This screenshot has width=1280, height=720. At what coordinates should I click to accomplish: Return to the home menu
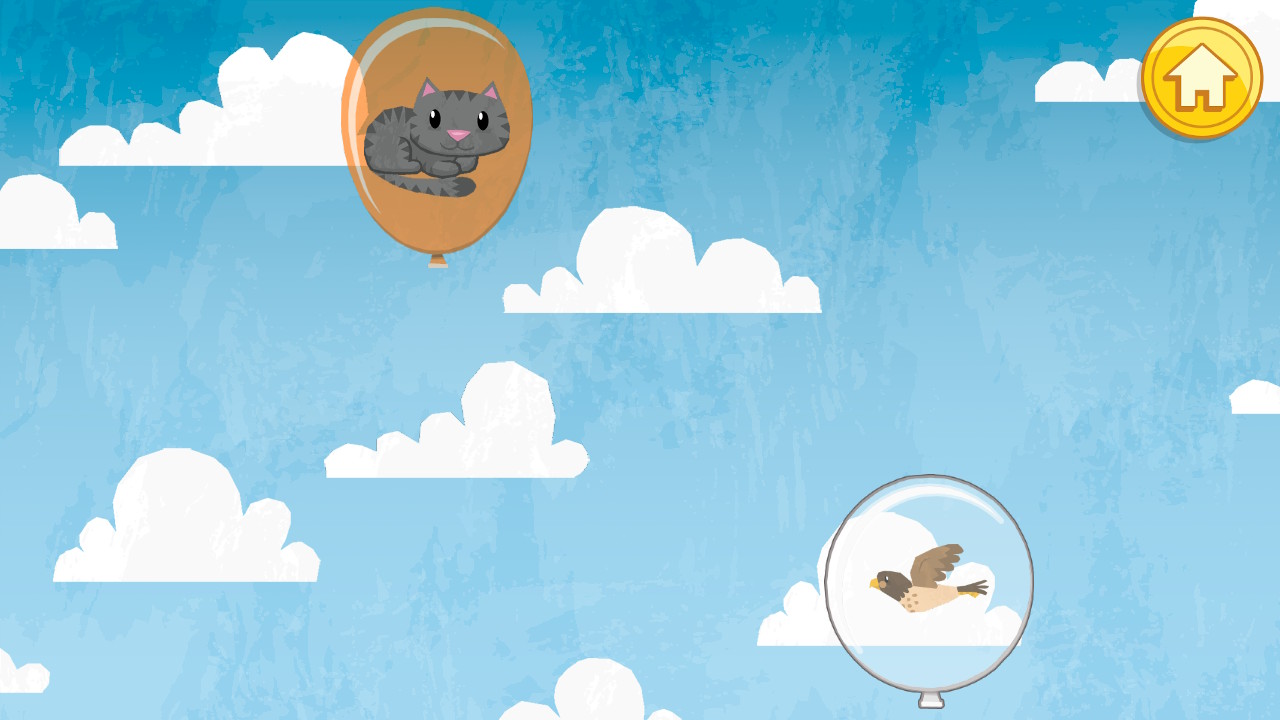tap(1201, 77)
